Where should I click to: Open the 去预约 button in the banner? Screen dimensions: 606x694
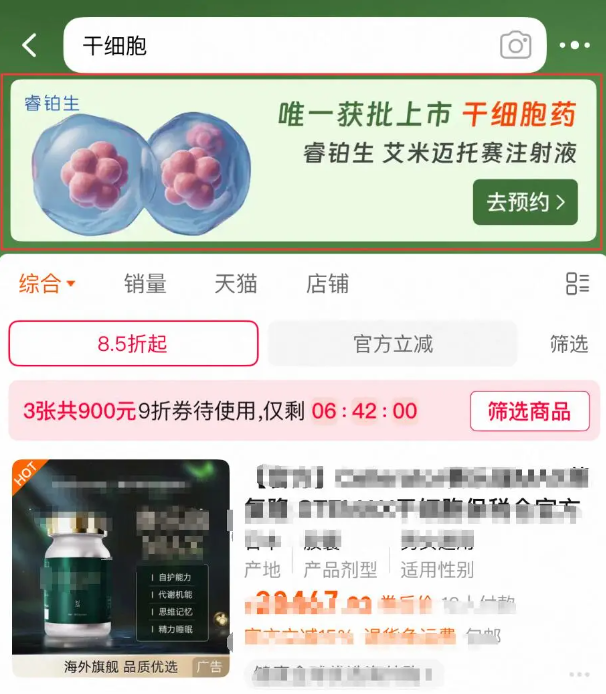pyautogui.click(x=525, y=202)
